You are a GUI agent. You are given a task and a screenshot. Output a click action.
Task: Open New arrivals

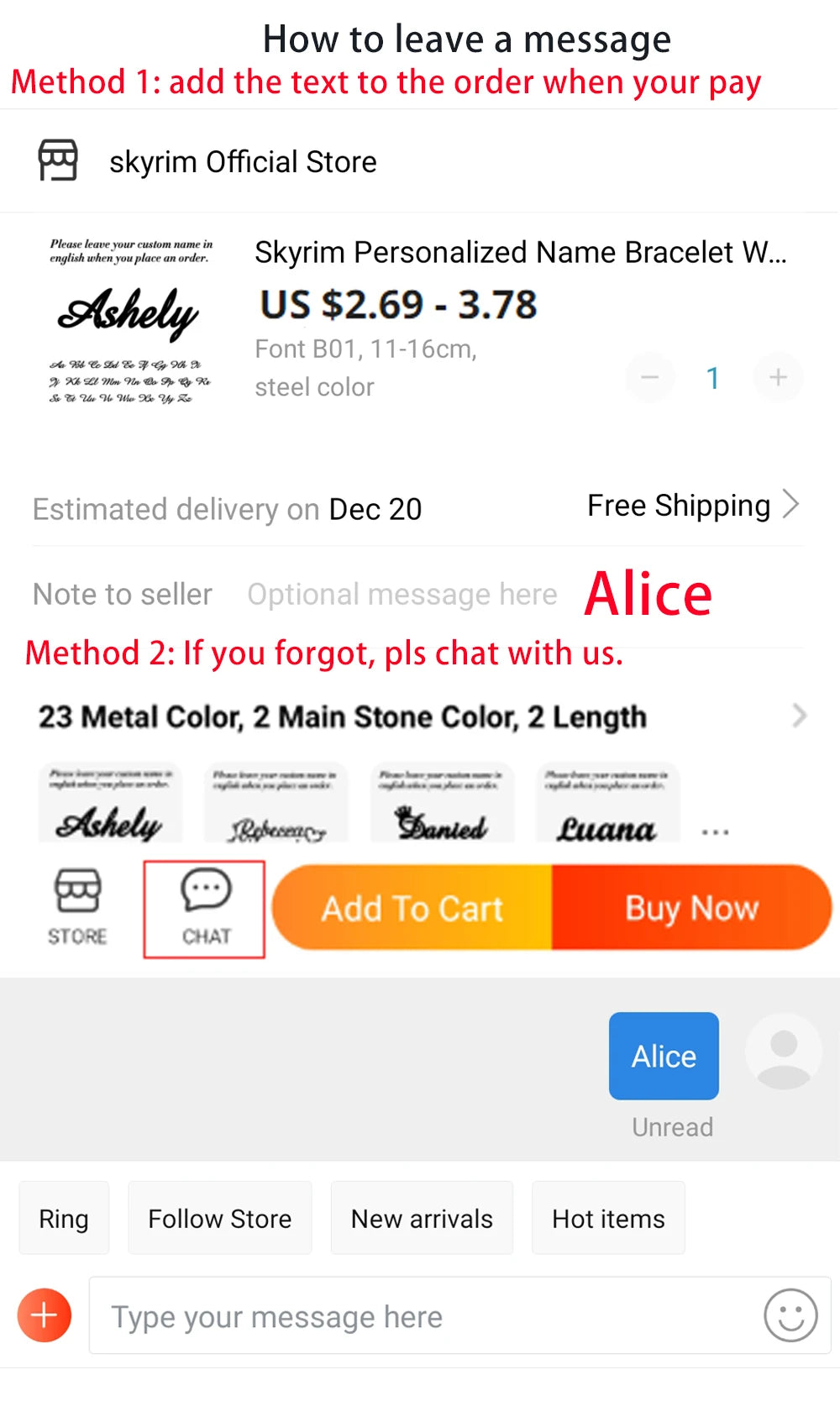(x=422, y=1217)
